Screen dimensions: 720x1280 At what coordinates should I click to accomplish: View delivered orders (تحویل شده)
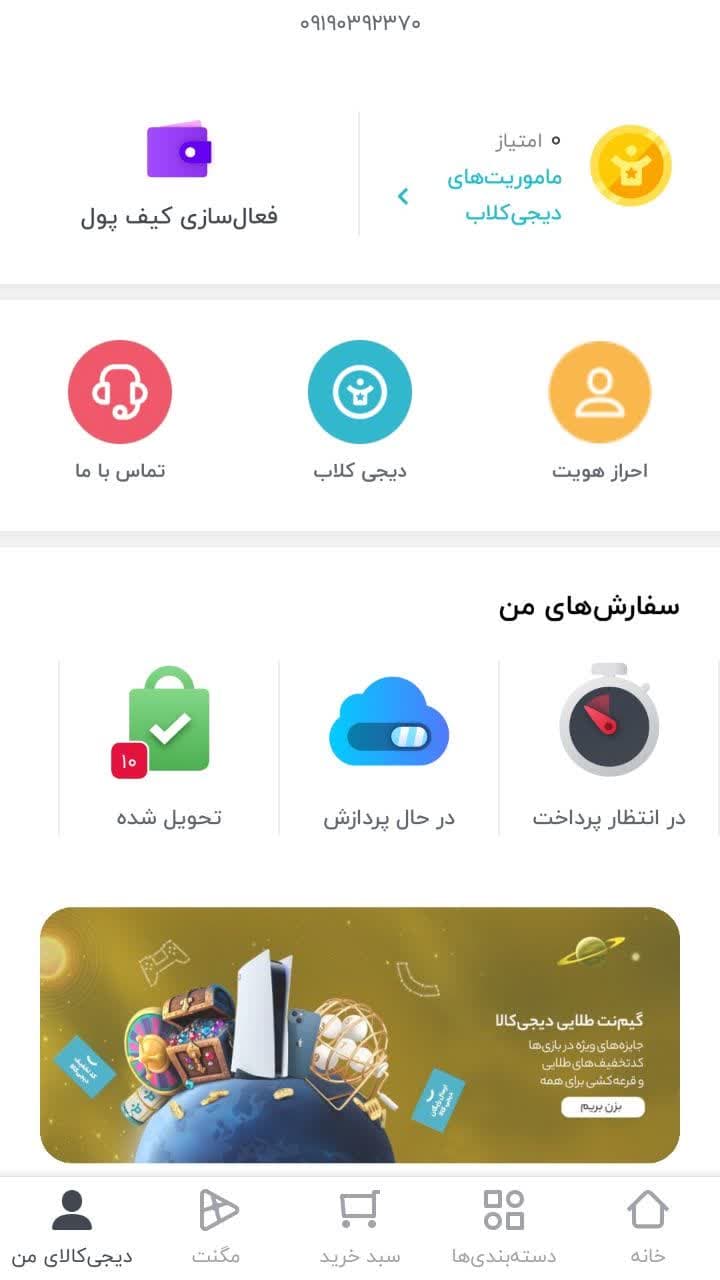(169, 746)
